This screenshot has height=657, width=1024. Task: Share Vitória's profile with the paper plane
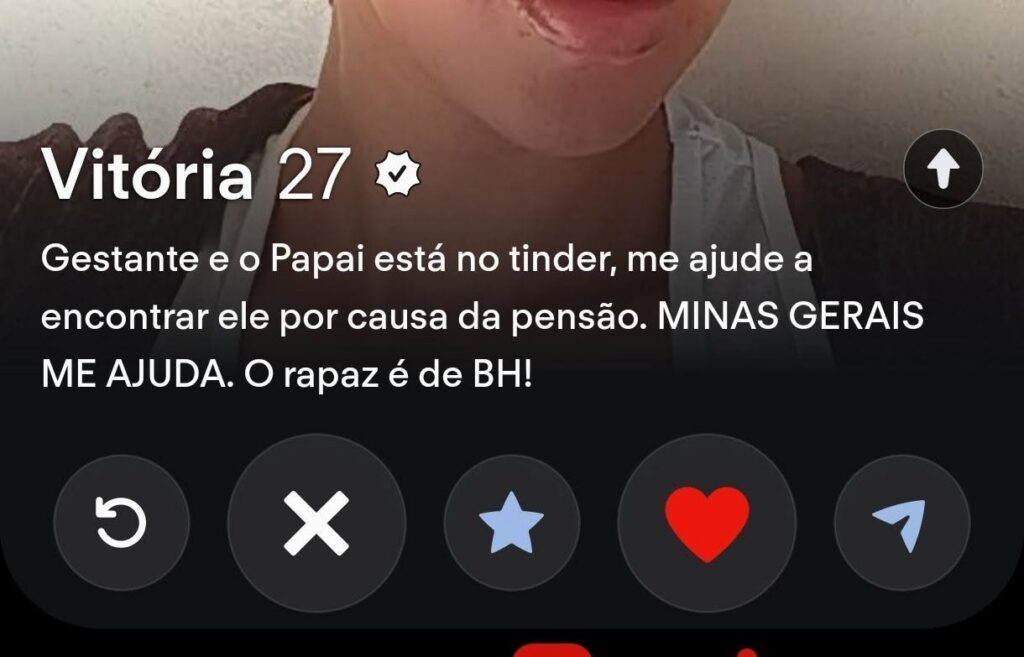pos(902,522)
